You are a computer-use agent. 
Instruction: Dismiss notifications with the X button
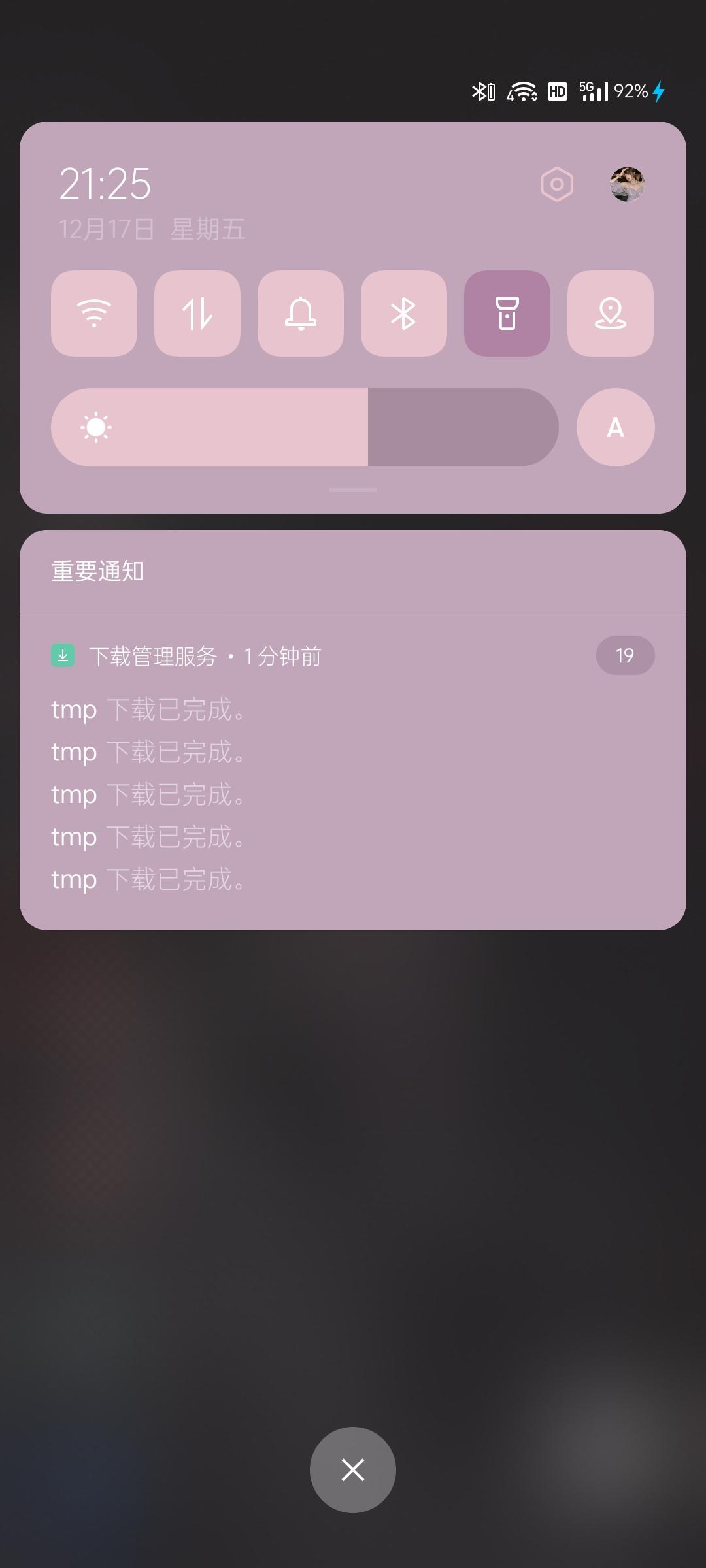[352, 1469]
